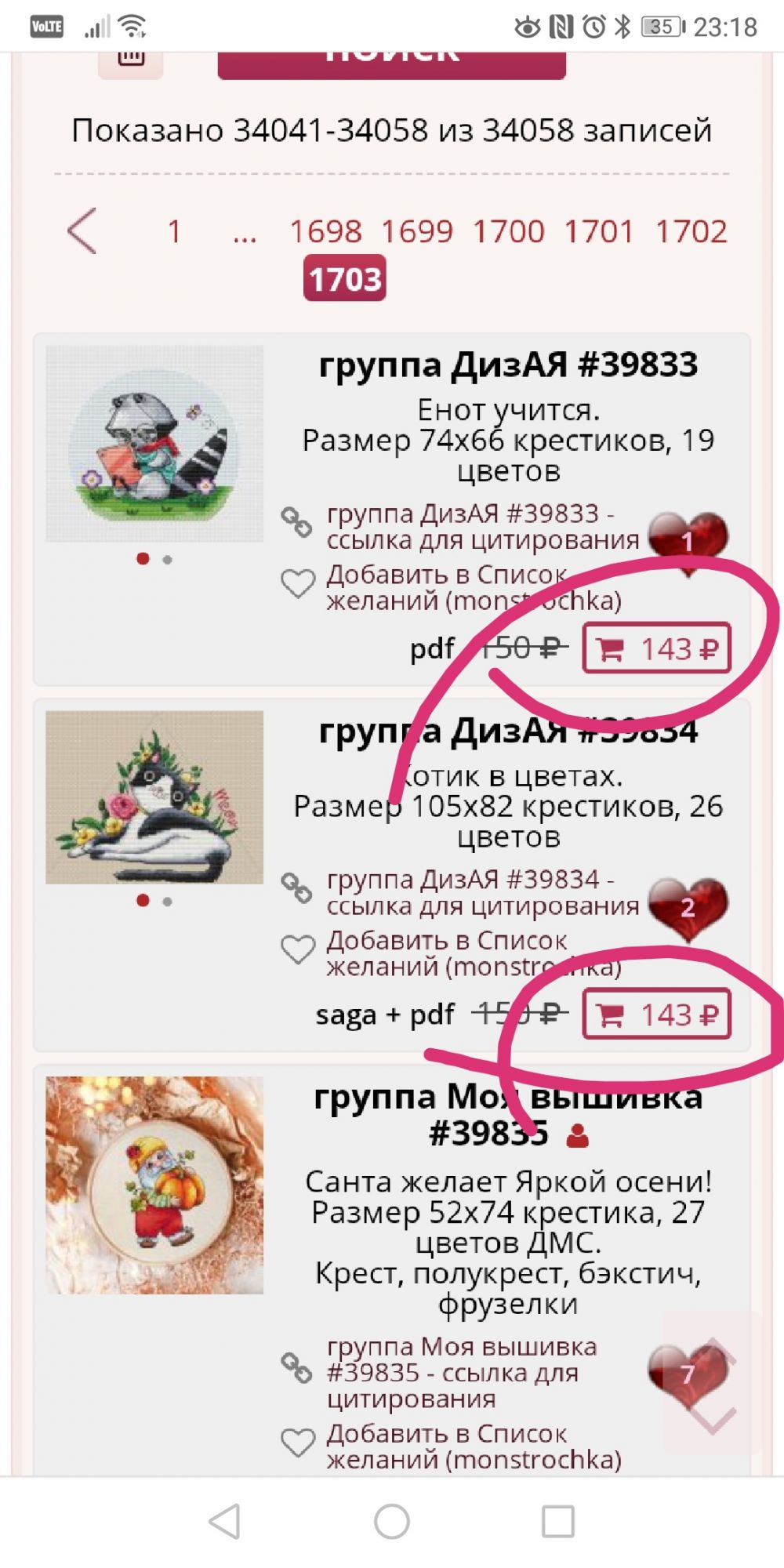
Task: Like pattern #39833 with the heart
Action: pyautogui.click(x=688, y=540)
